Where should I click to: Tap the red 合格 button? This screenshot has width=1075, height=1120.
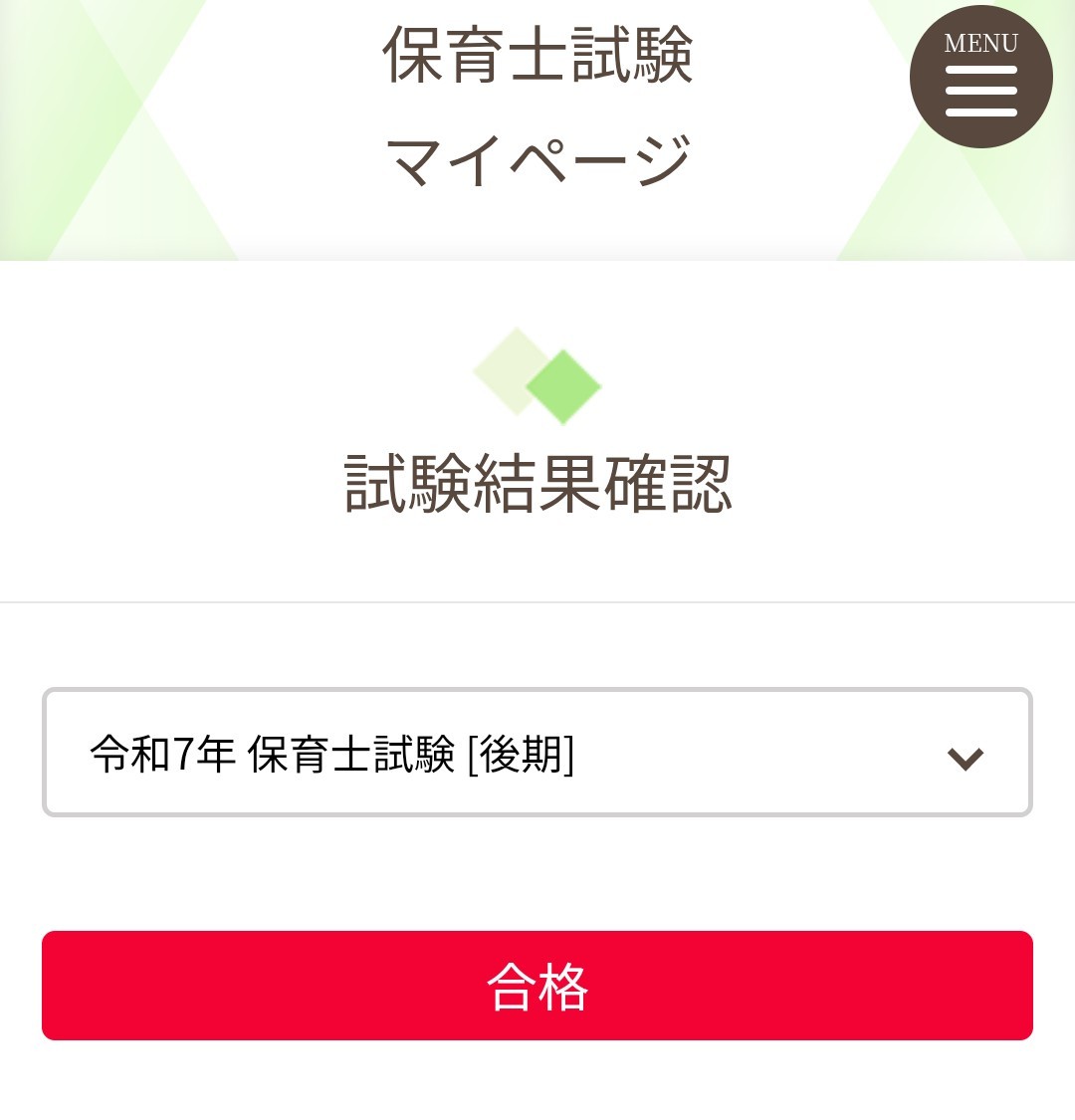(x=537, y=986)
